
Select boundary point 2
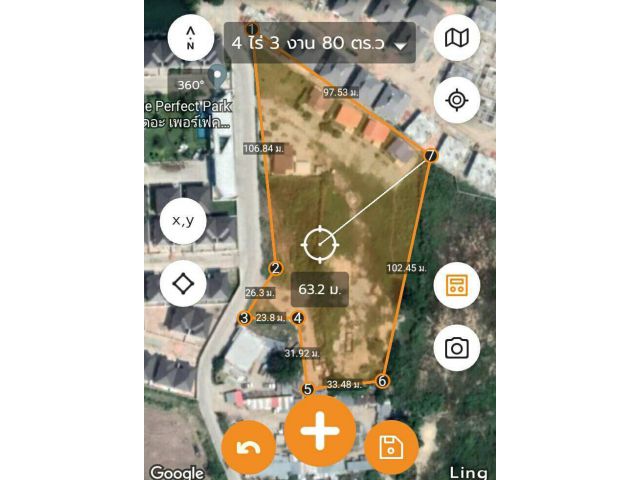275,268
